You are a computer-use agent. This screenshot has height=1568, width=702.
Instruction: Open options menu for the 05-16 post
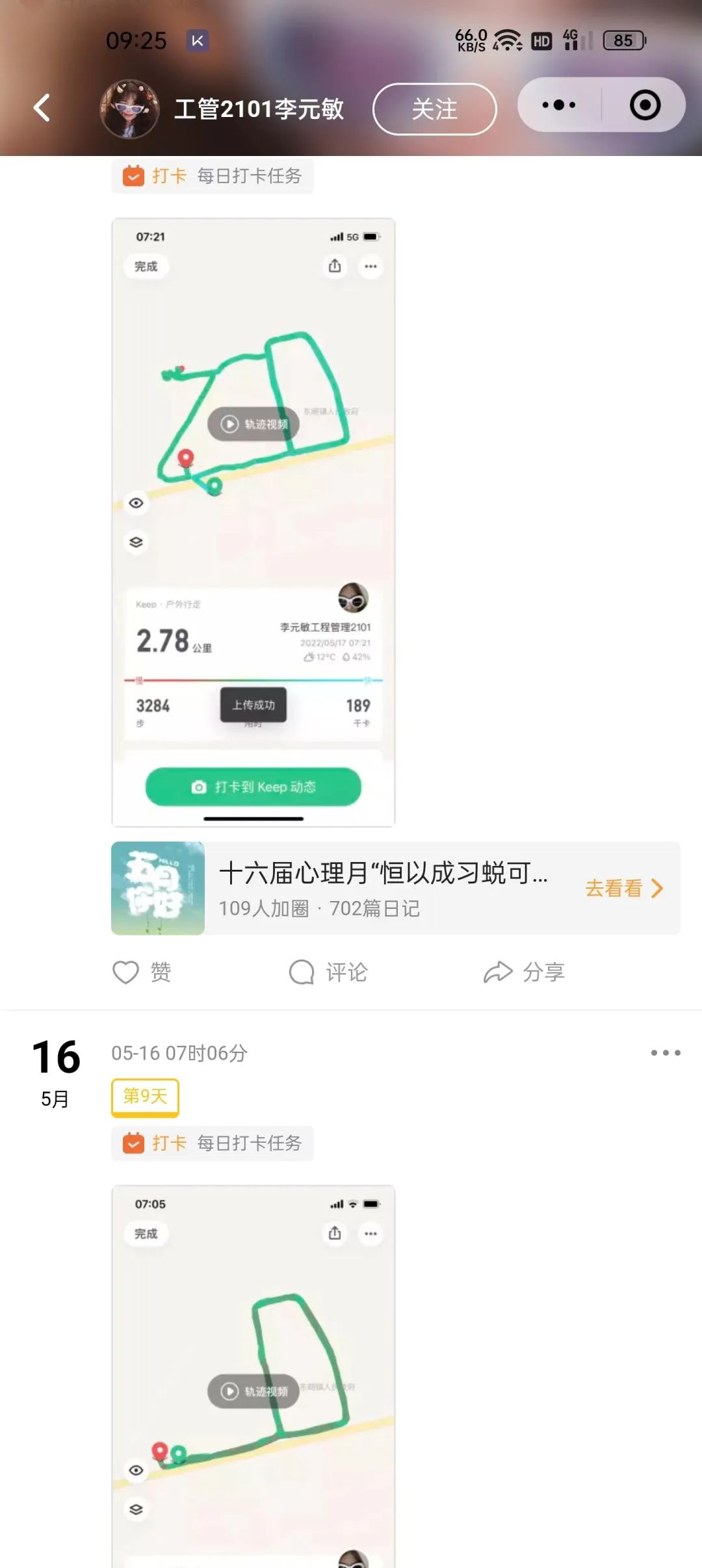tap(666, 1052)
